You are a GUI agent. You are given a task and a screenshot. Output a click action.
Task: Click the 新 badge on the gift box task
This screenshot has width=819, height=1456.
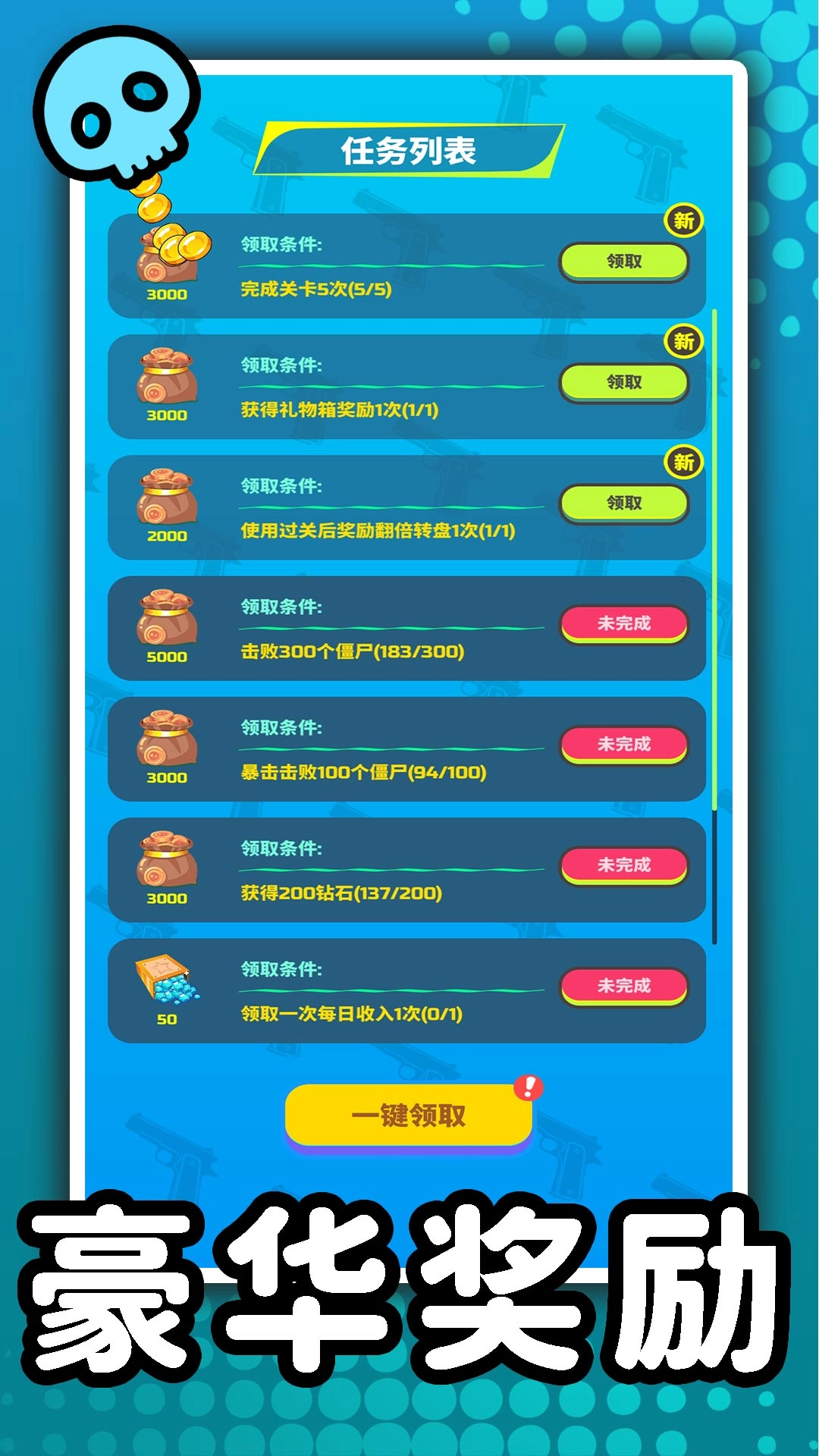[685, 341]
